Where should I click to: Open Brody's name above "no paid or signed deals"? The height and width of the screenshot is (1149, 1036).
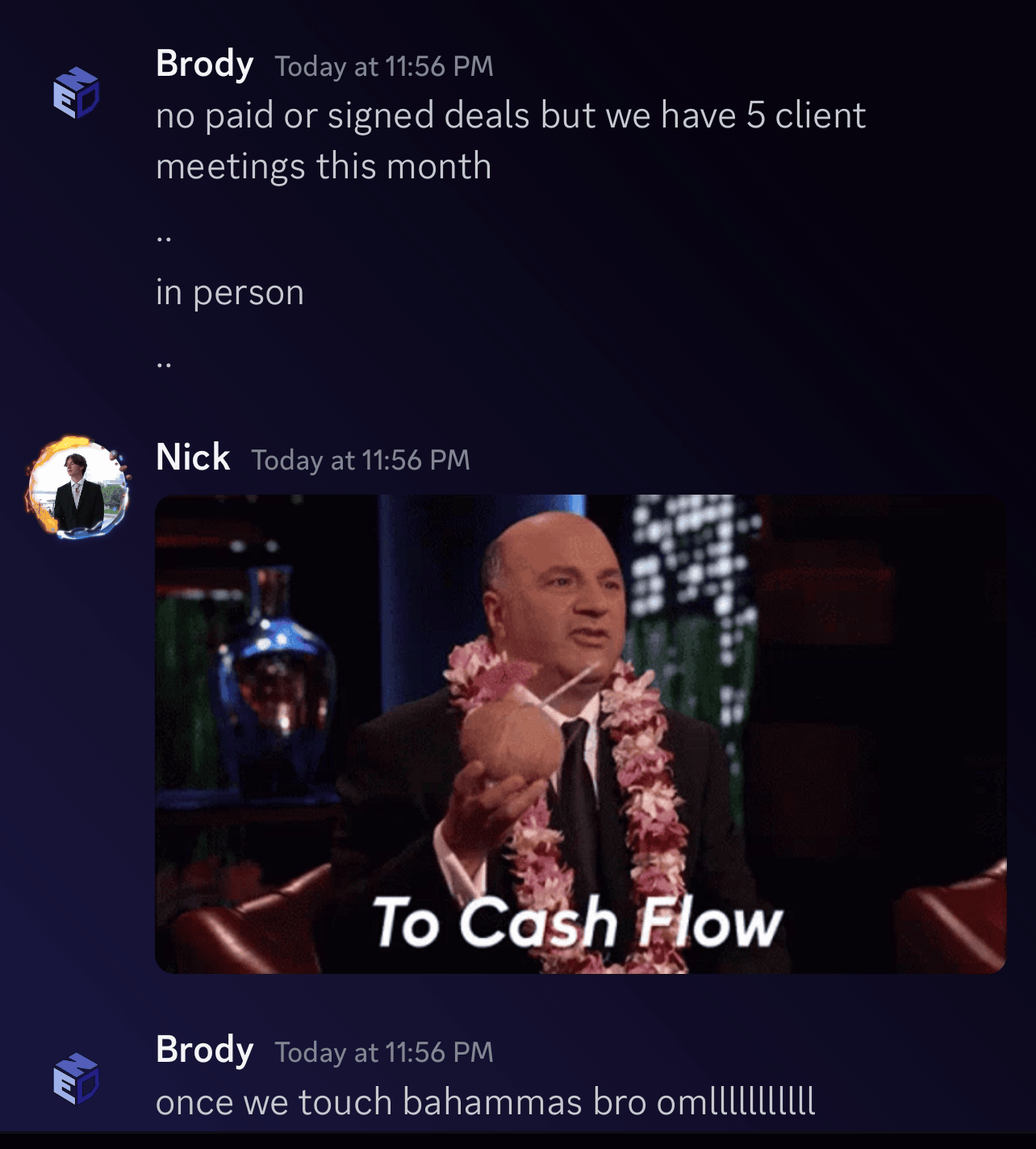pyautogui.click(x=204, y=64)
